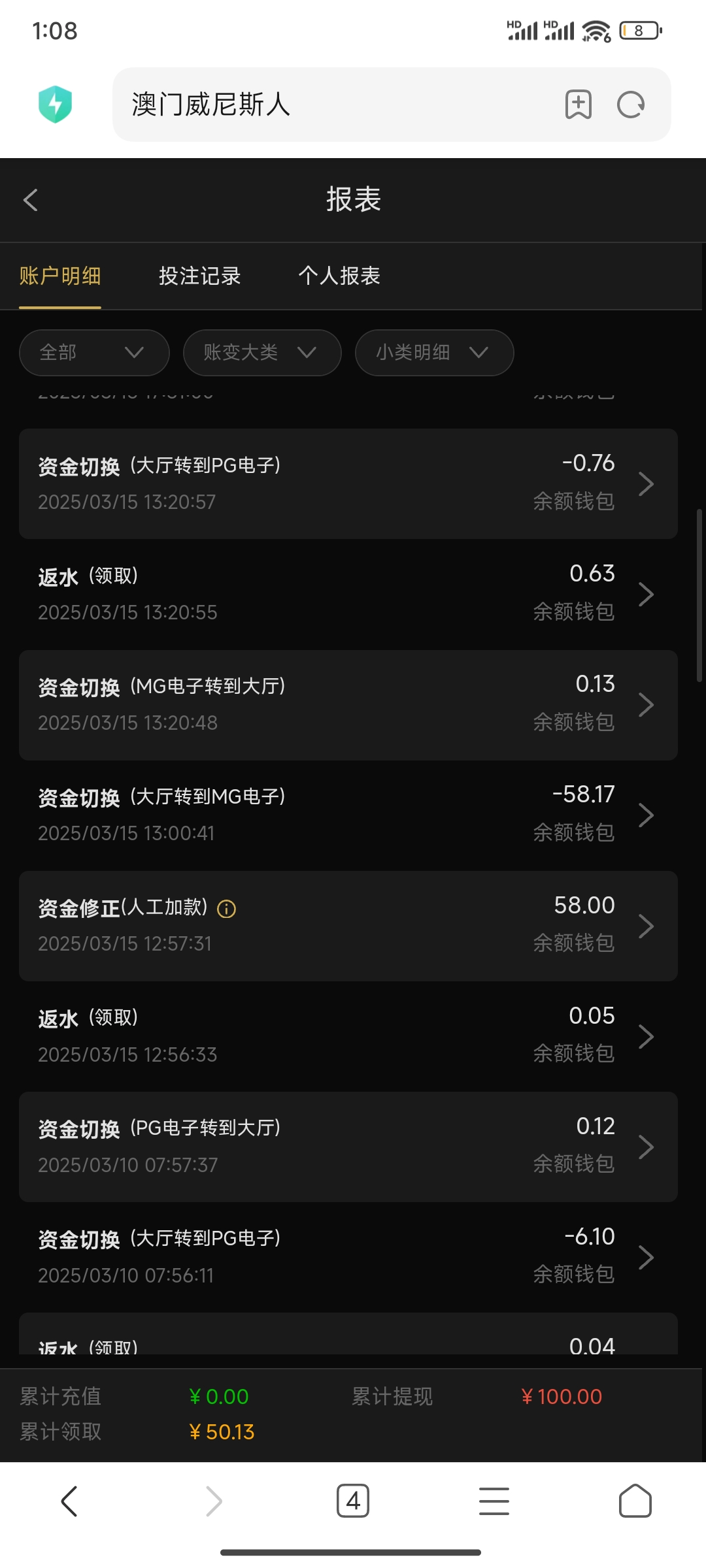Open the -0.76 大厅转到PG电子 record
Screen dimensions: 706x1568
pyautogui.click(x=348, y=483)
